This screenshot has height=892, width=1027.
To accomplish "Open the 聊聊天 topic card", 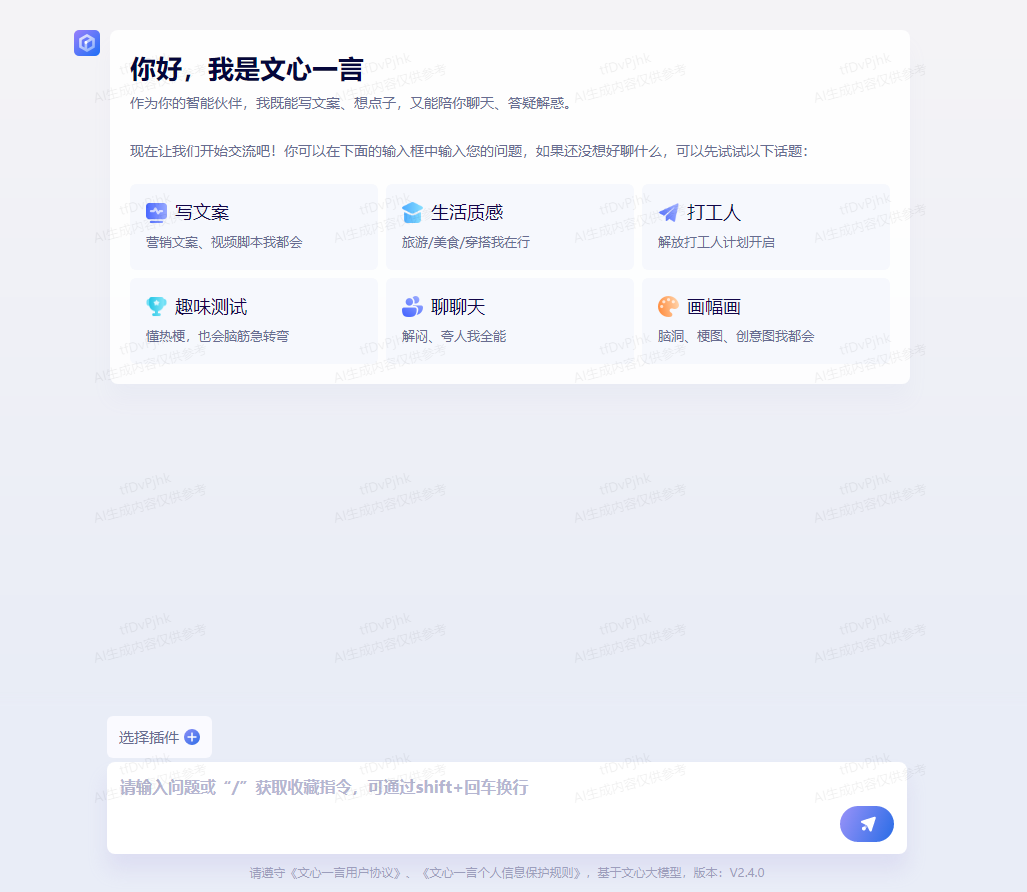I will 509,320.
